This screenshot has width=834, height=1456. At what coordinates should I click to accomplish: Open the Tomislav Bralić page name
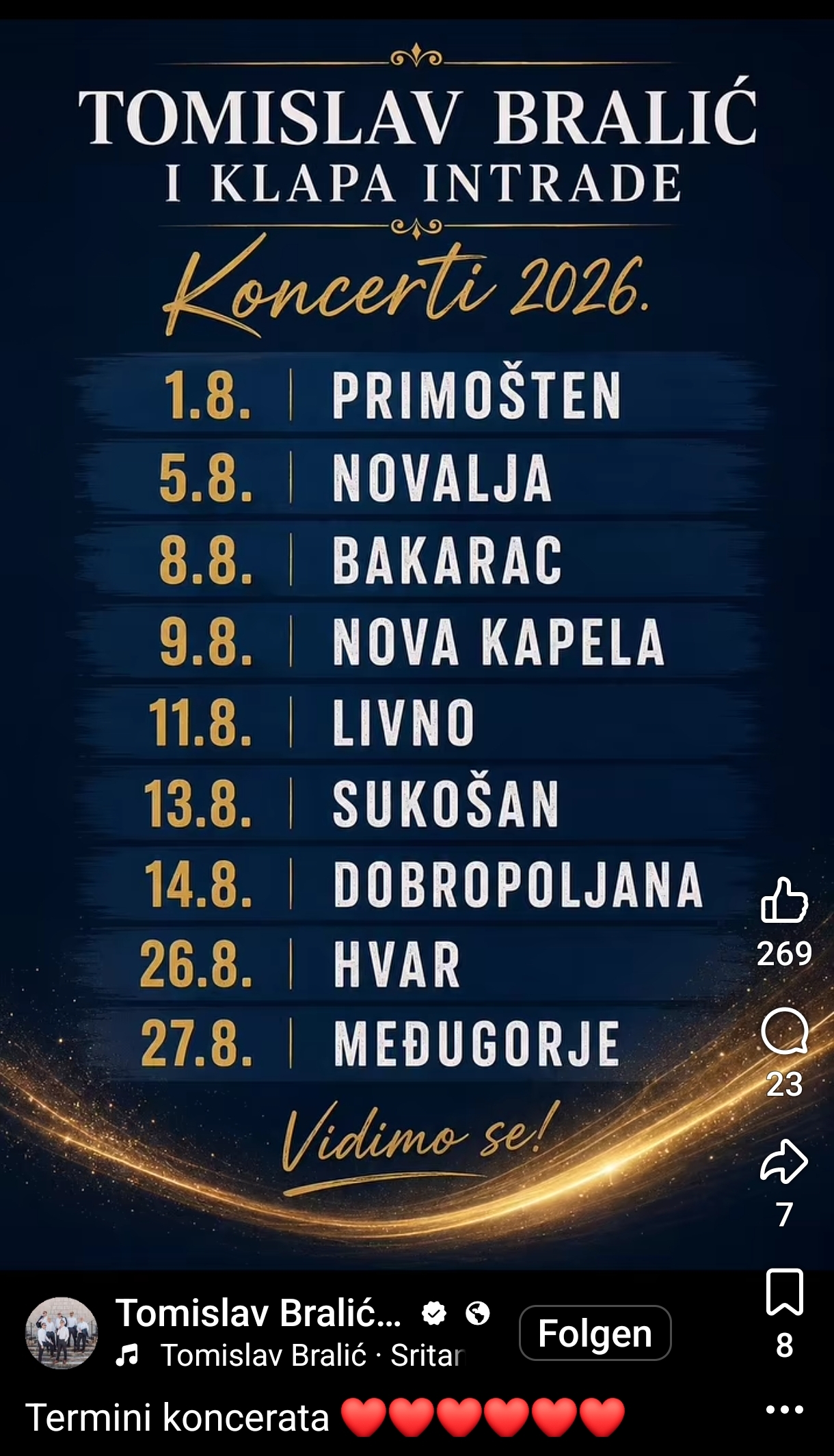[x=258, y=1312]
